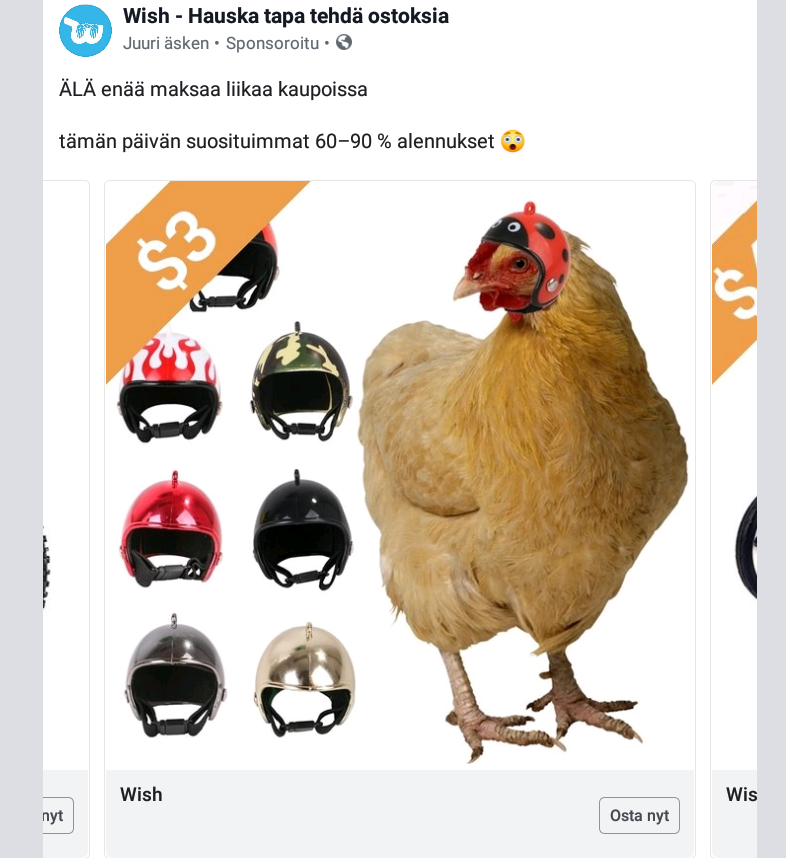
Task: Open Wish page via profile avatar
Action: tap(85, 30)
